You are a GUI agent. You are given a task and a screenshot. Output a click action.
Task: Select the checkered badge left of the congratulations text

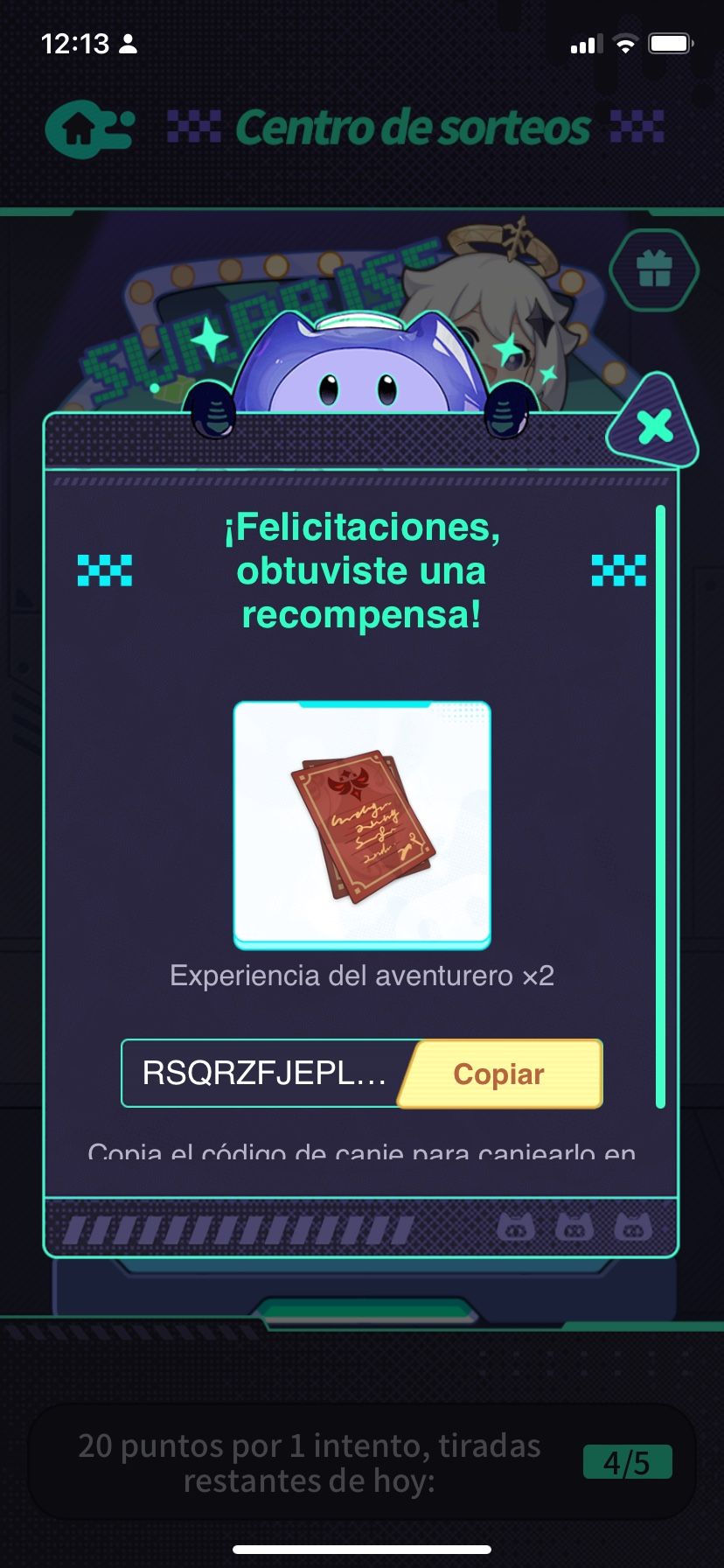point(105,570)
